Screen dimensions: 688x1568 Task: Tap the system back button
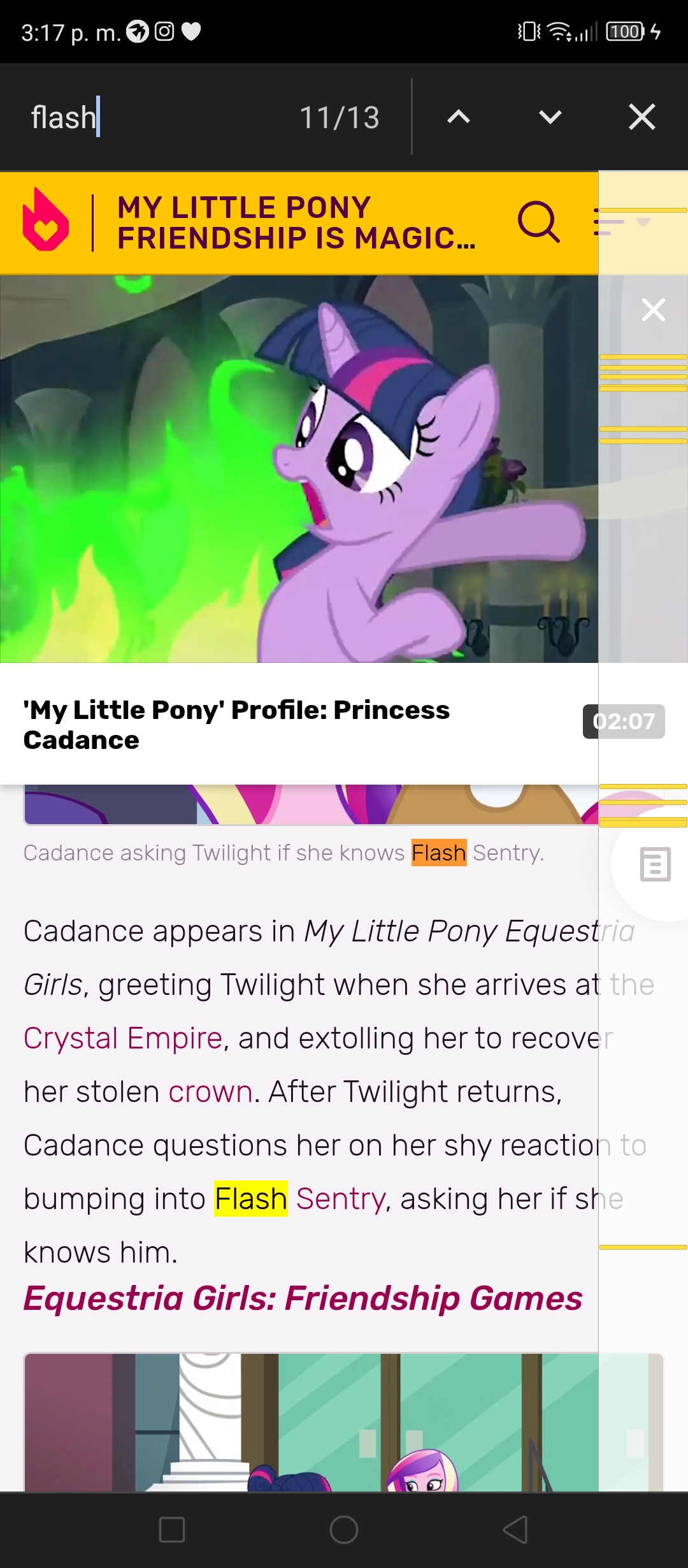(x=516, y=1530)
